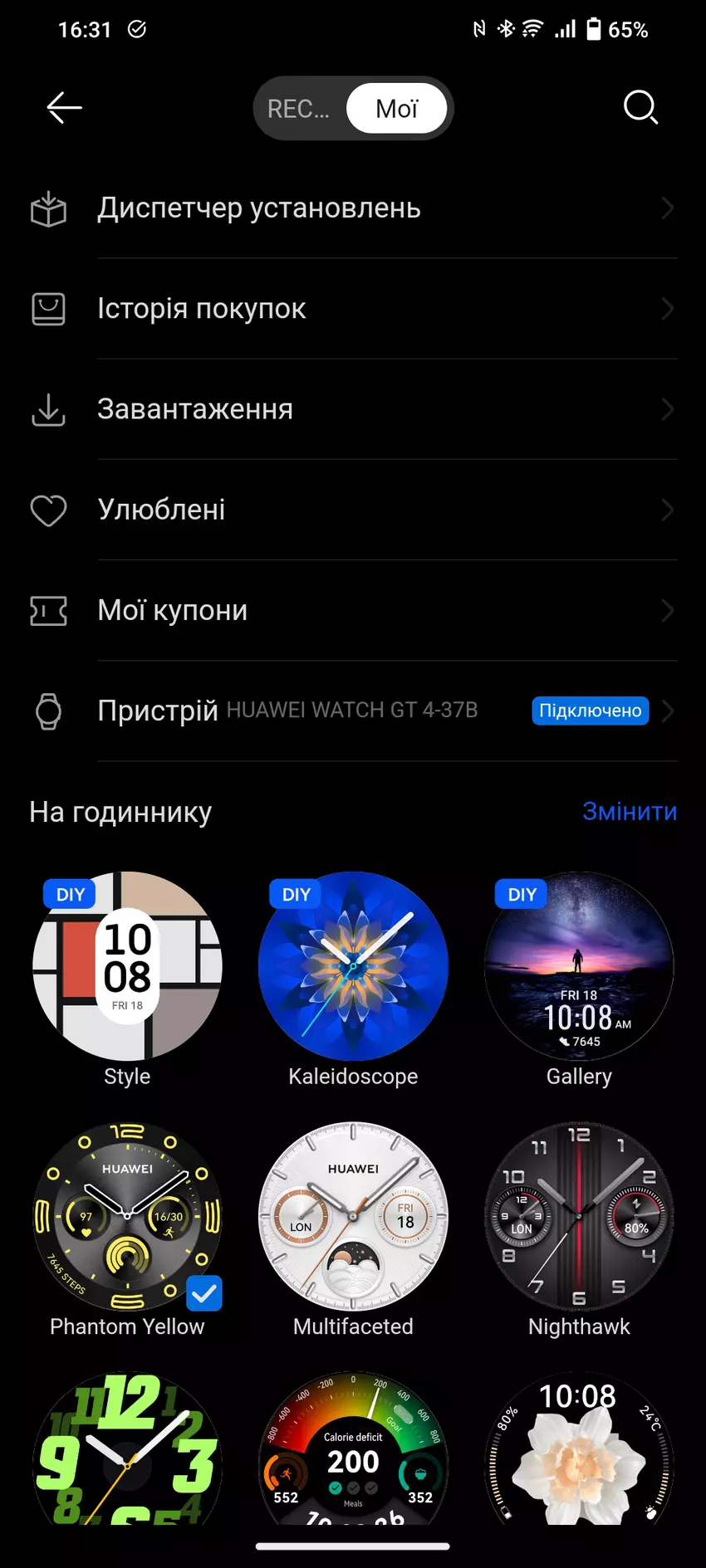Open search with the magnifier icon

[x=640, y=108]
